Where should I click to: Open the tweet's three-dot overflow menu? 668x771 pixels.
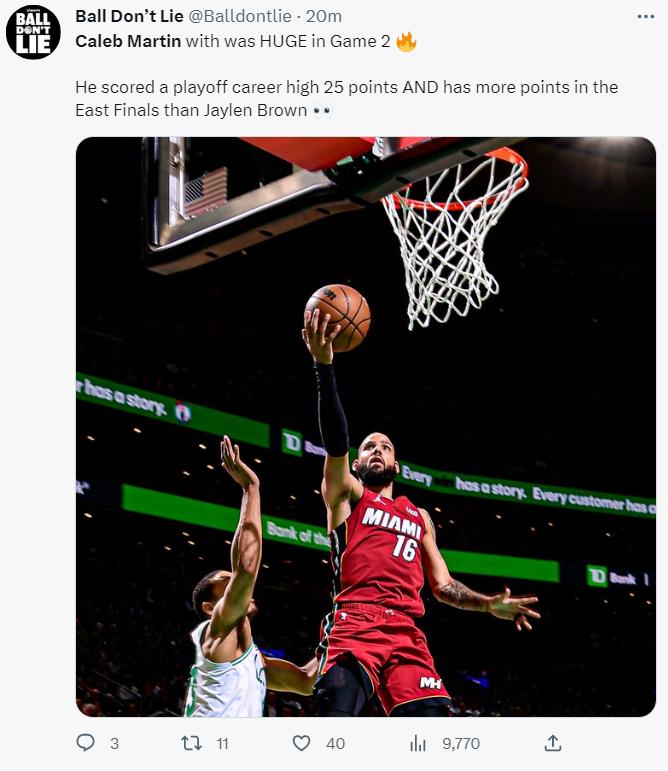(x=645, y=16)
